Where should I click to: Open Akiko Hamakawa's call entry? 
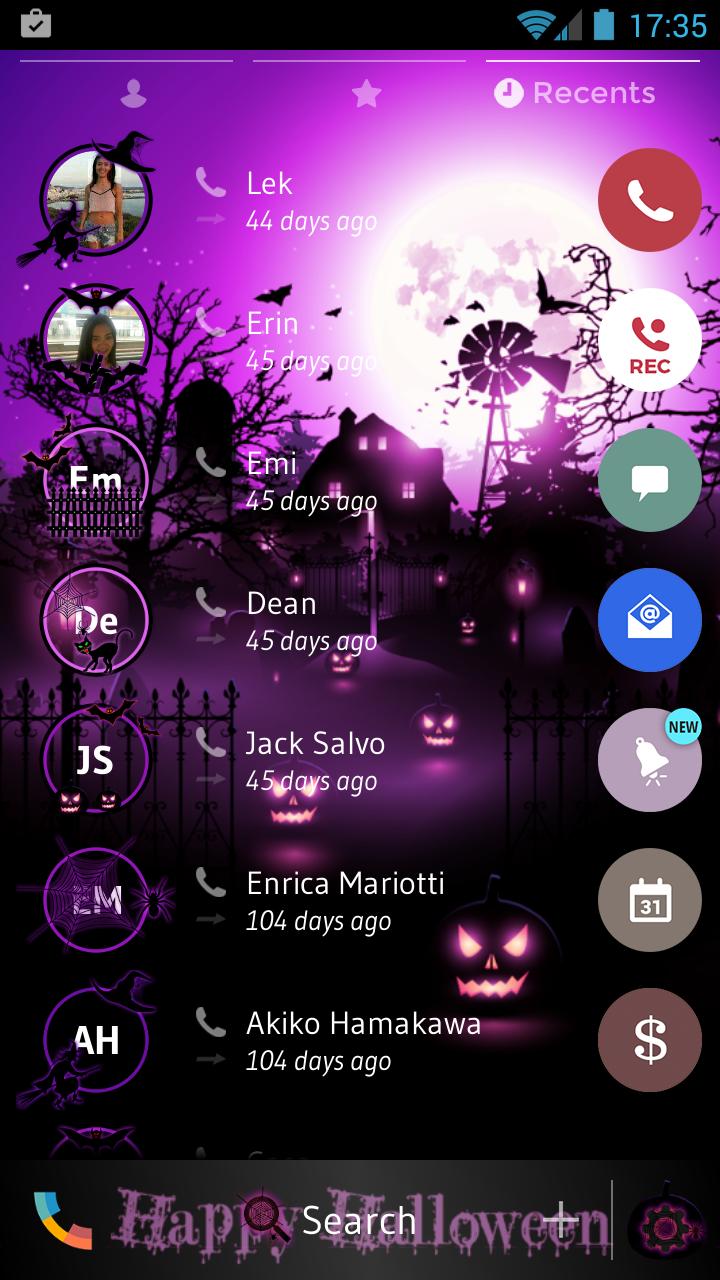point(300,1040)
